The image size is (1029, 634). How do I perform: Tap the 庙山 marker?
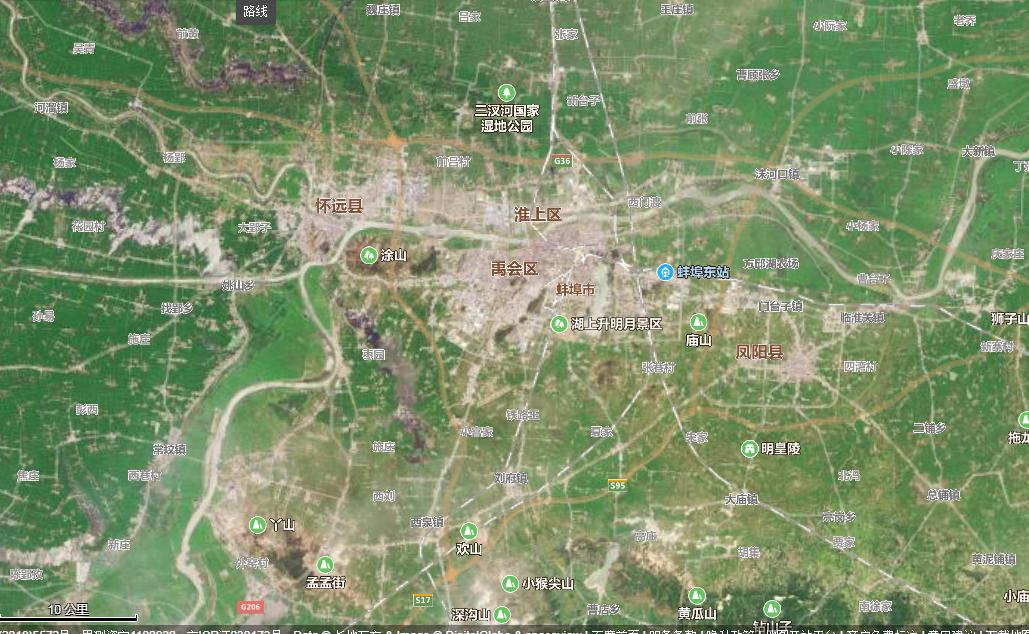click(698, 323)
